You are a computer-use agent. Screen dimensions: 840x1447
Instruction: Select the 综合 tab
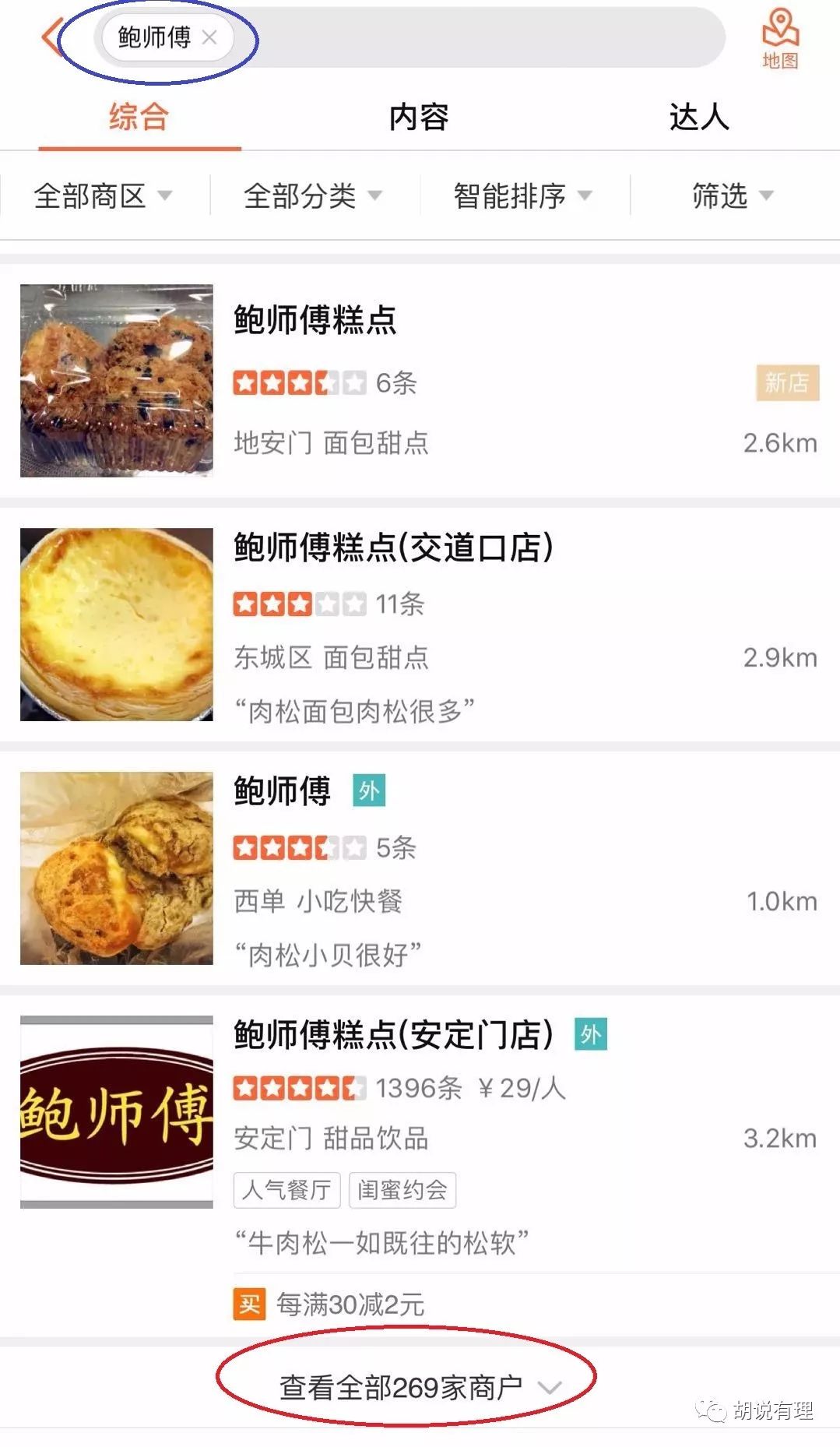139,118
